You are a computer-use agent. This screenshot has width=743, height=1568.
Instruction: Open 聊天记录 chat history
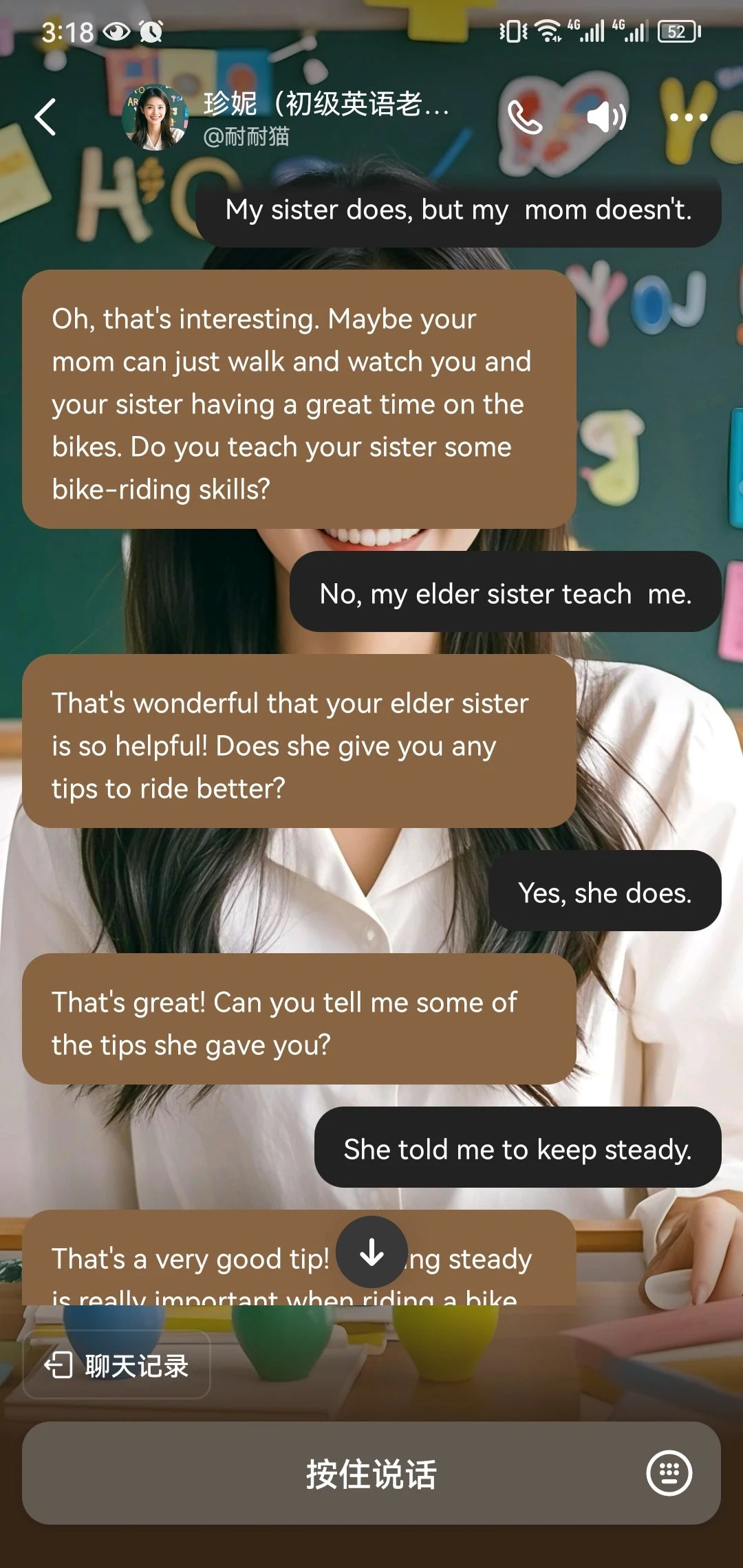117,1365
